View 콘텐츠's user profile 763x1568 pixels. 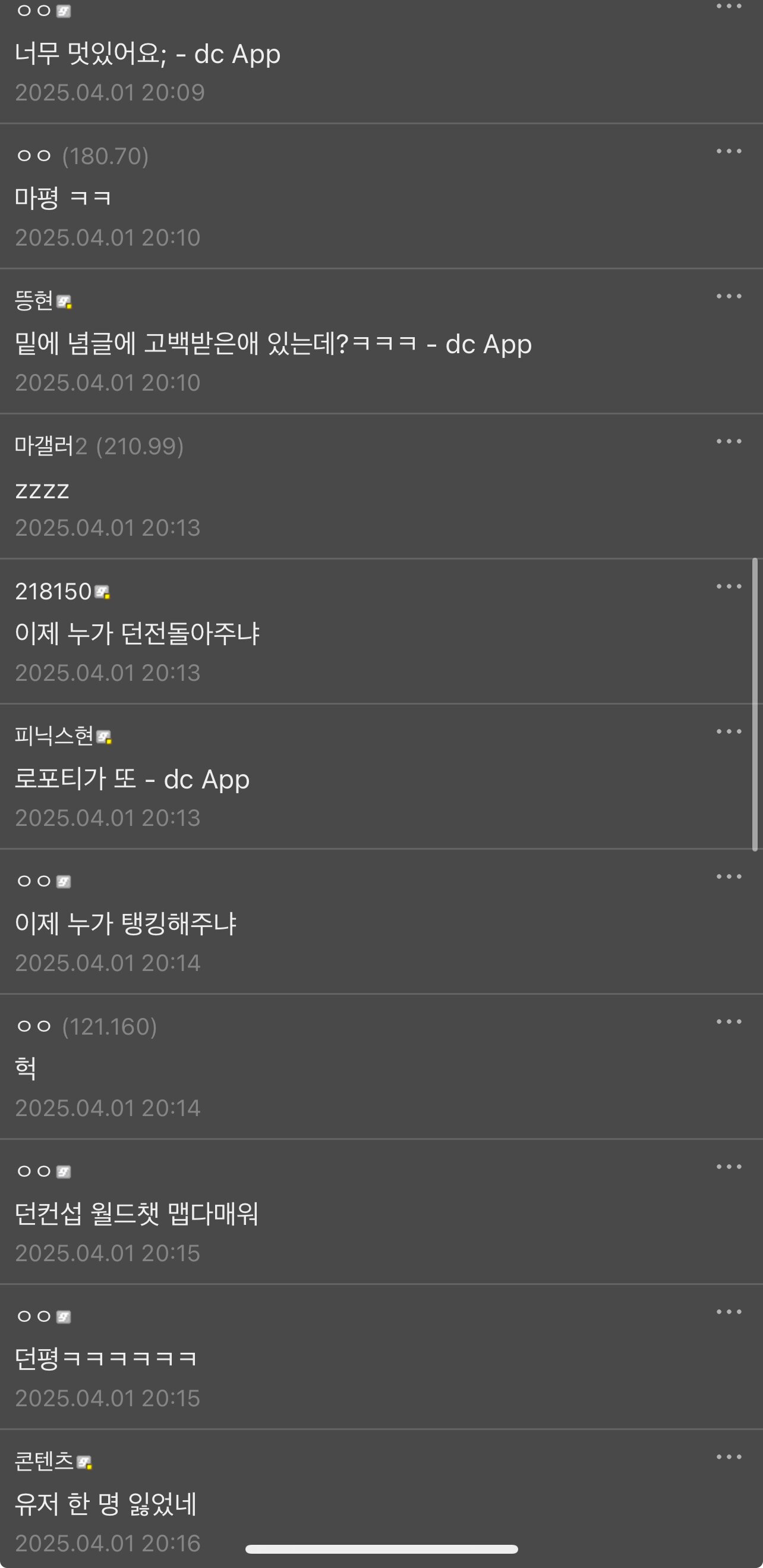[45, 1461]
